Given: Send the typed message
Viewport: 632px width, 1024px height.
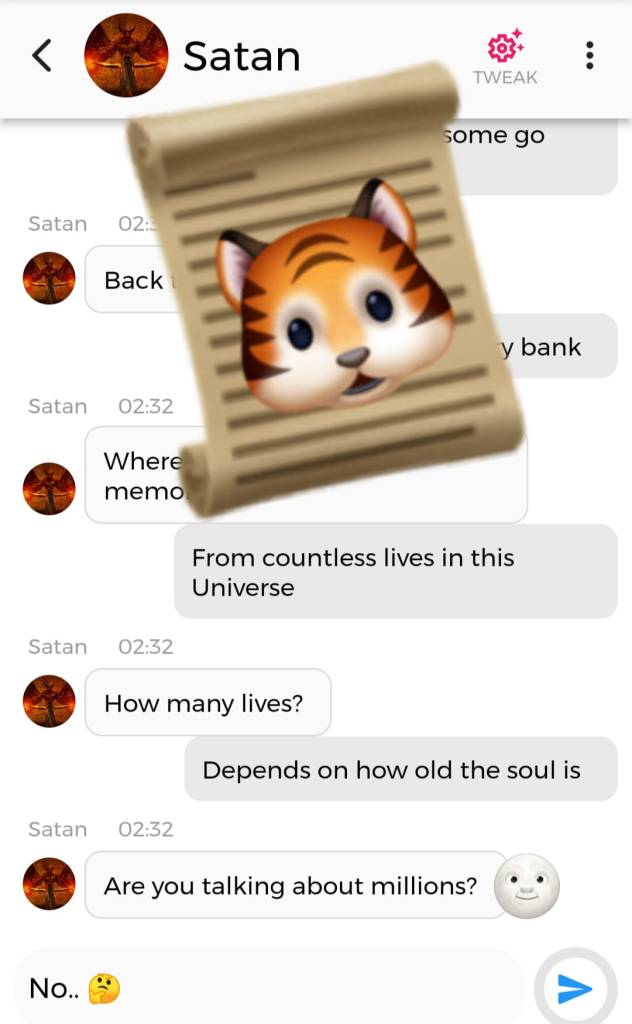Looking at the screenshot, I should coord(574,989).
